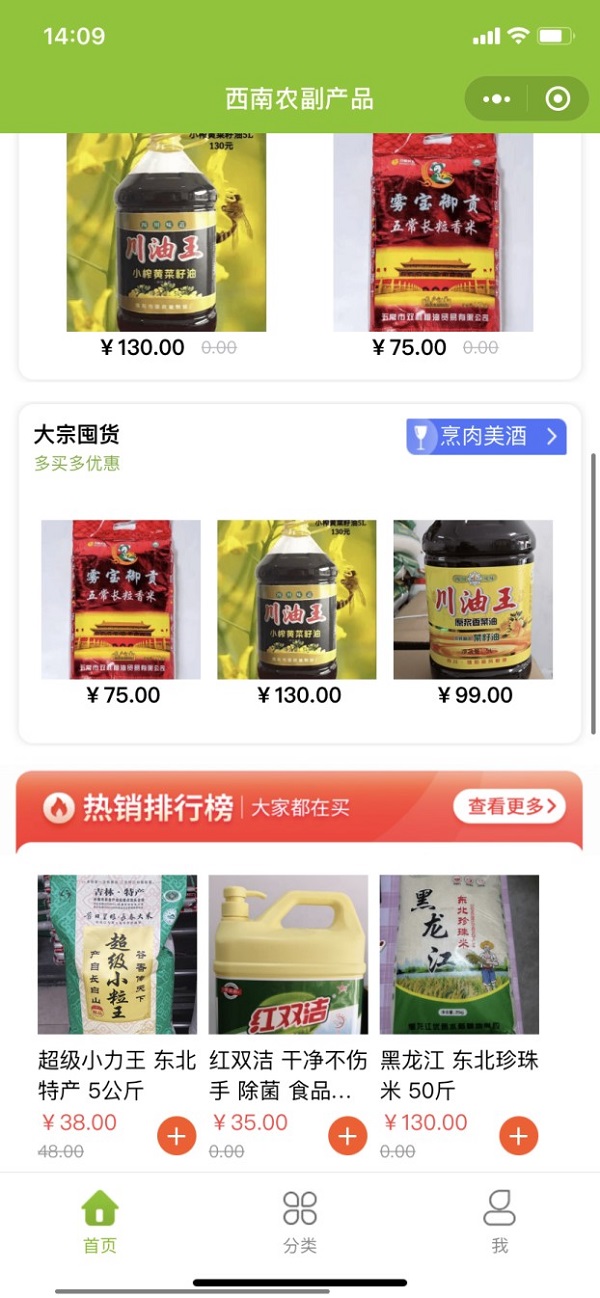This screenshot has height=1298, width=600.
Task: Open the mini program more options menu
Action: (x=497, y=99)
